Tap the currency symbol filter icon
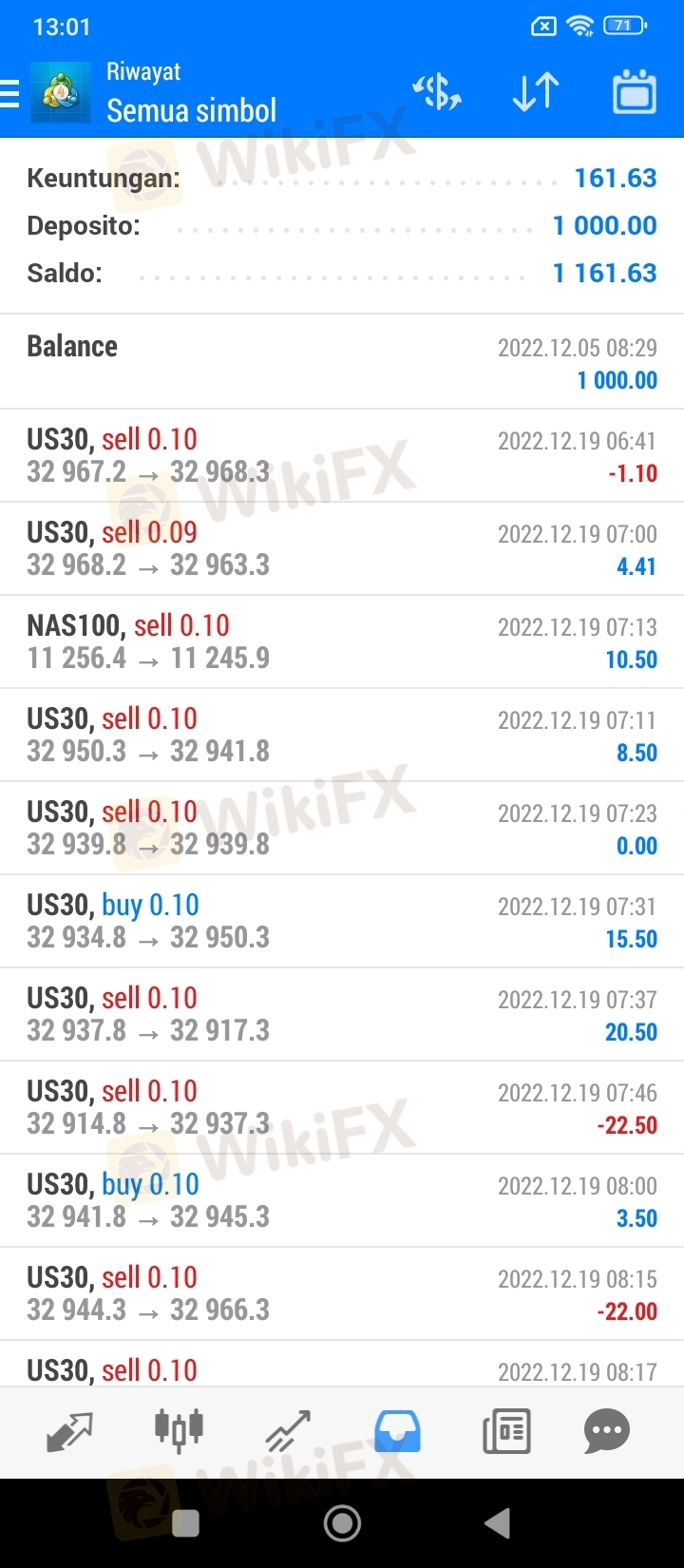684x1568 pixels. (437, 92)
